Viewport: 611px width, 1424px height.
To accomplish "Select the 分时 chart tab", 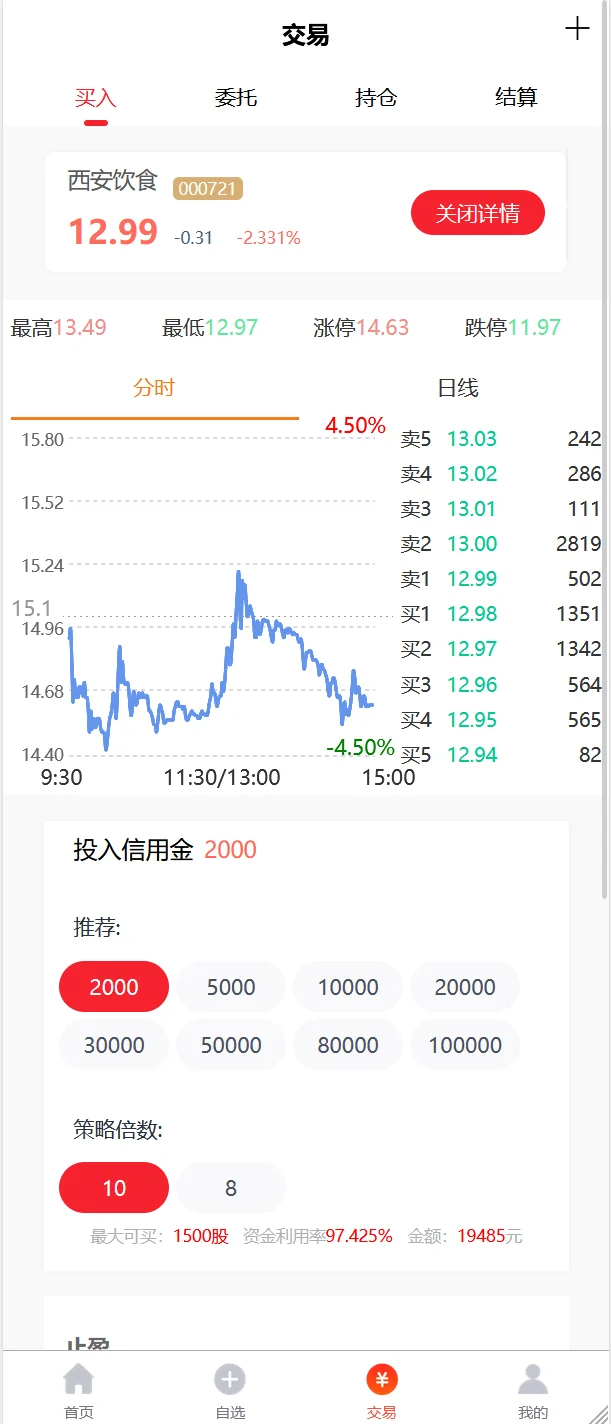I will click(x=154, y=388).
